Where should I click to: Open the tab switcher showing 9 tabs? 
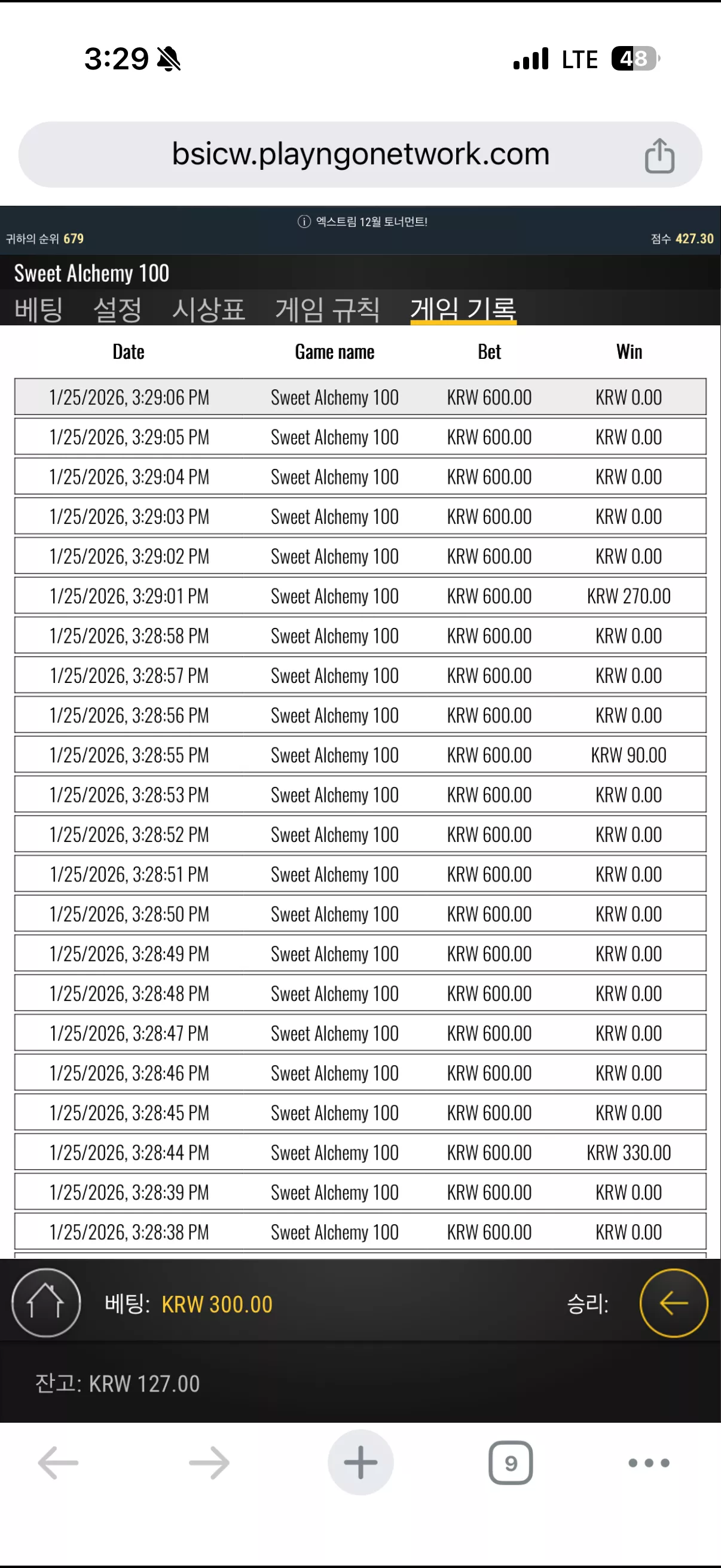pyautogui.click(x=511, y=1462)
